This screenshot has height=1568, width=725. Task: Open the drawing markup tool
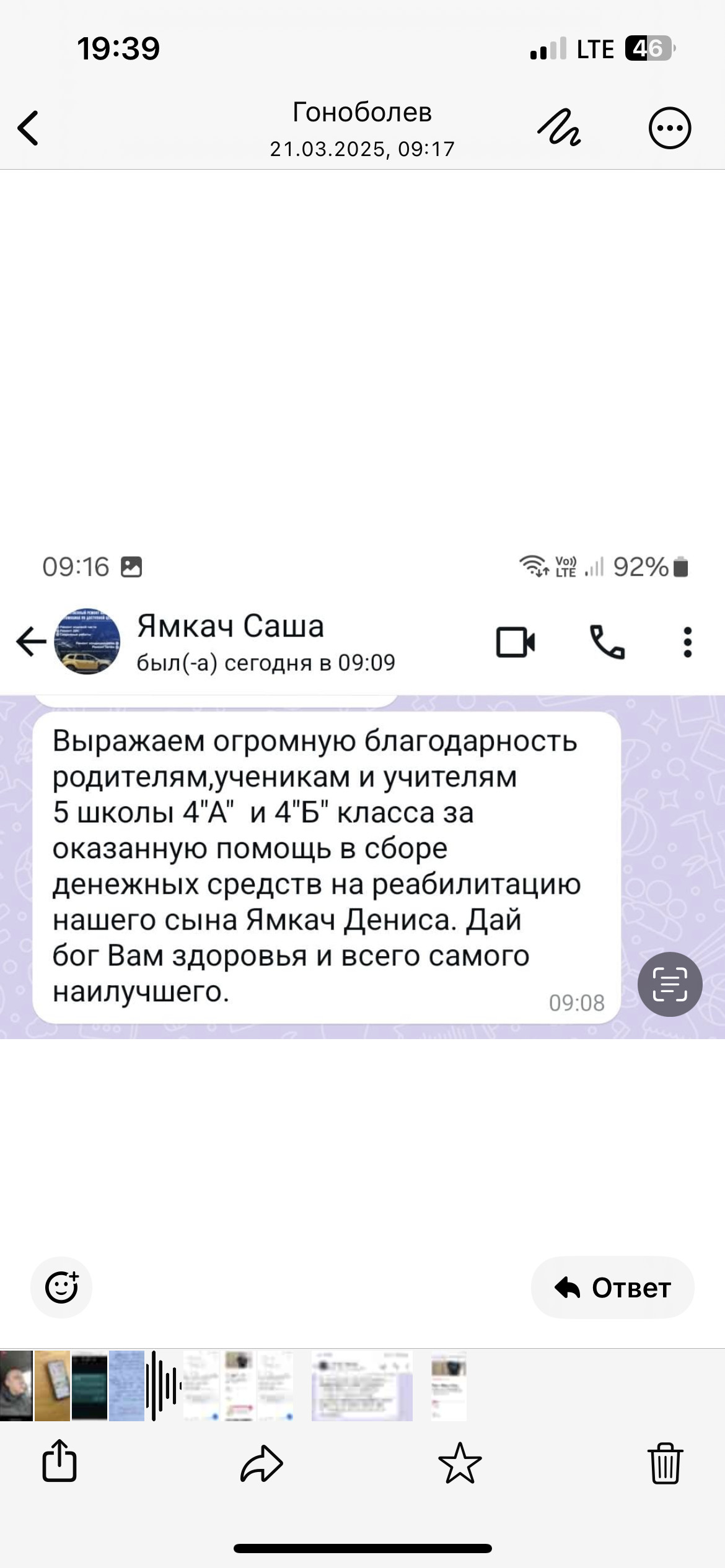click(x=559, y=128)
